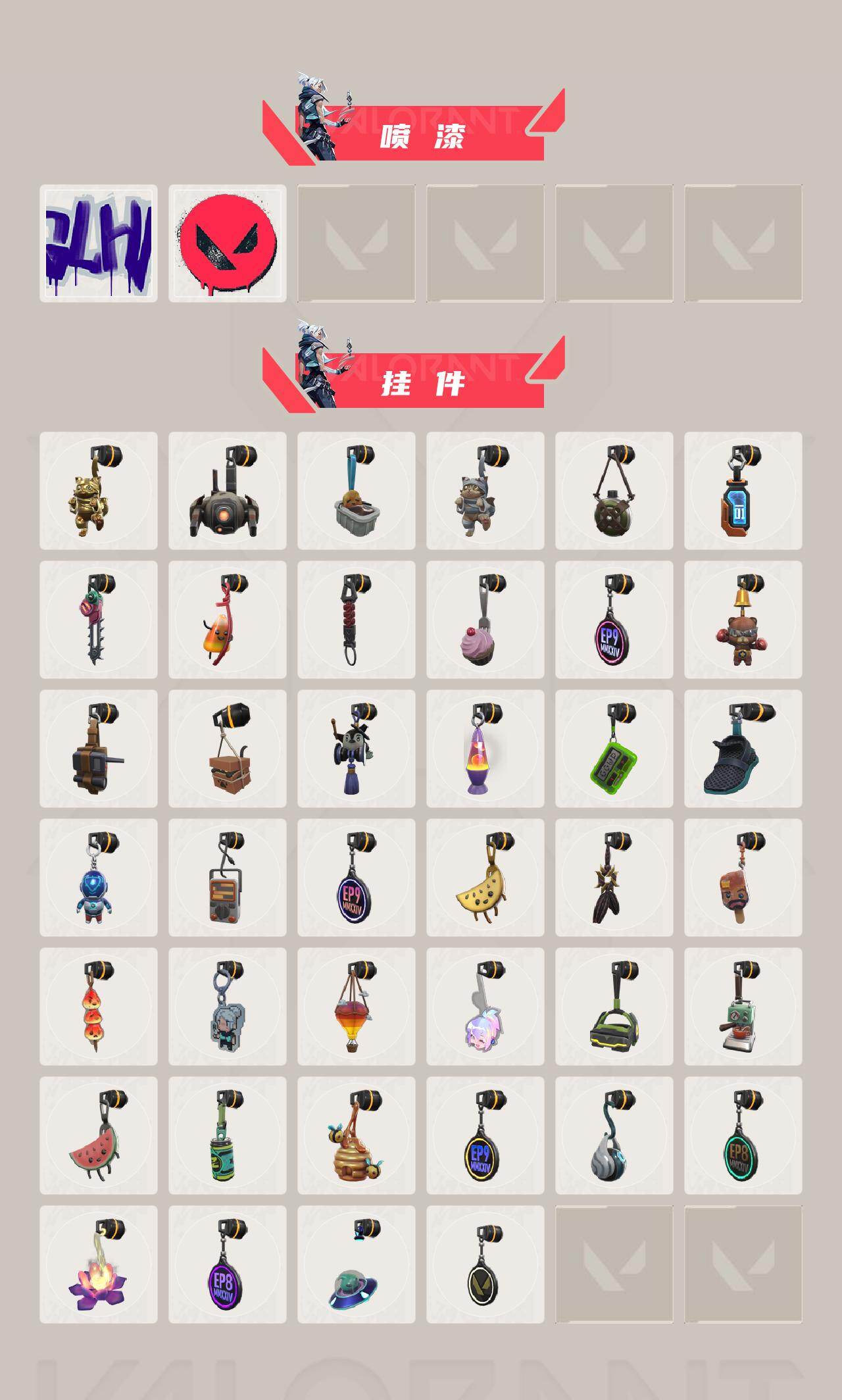The height and width of the screenshot is (1400, 842).
Task: Click the lava lamp buddy
Action: [x=487, y=757]
